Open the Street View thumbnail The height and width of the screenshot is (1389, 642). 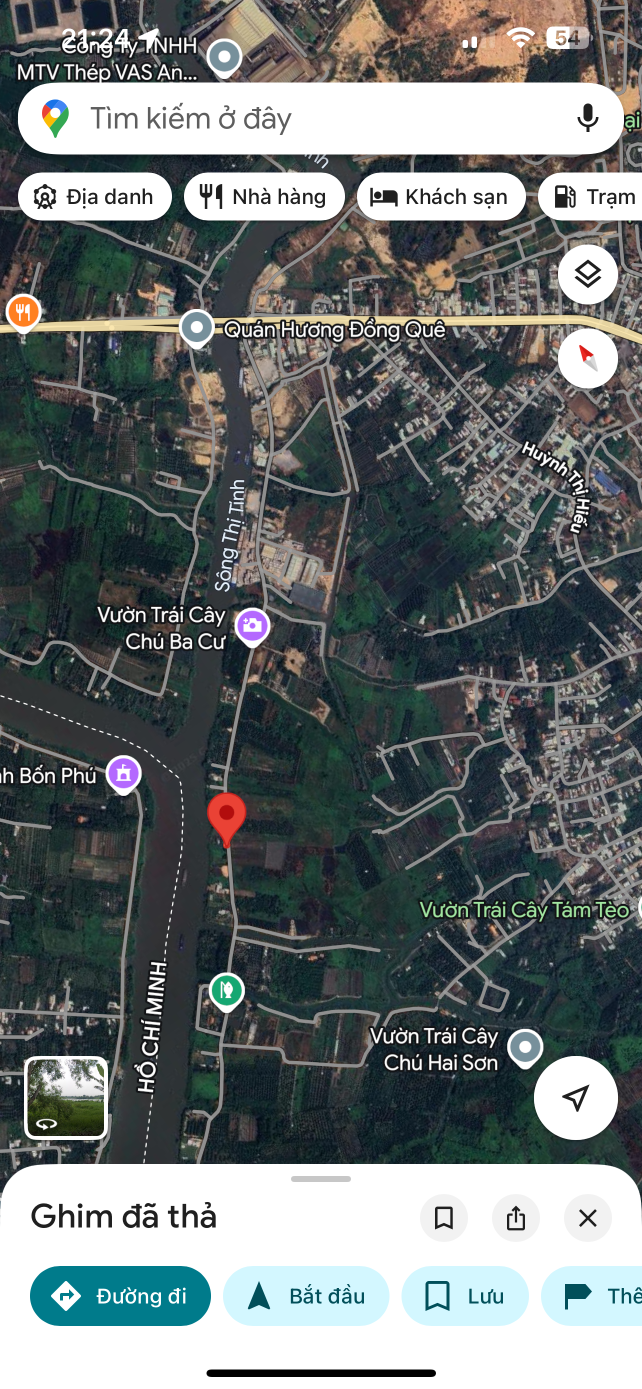(66, 1098)
